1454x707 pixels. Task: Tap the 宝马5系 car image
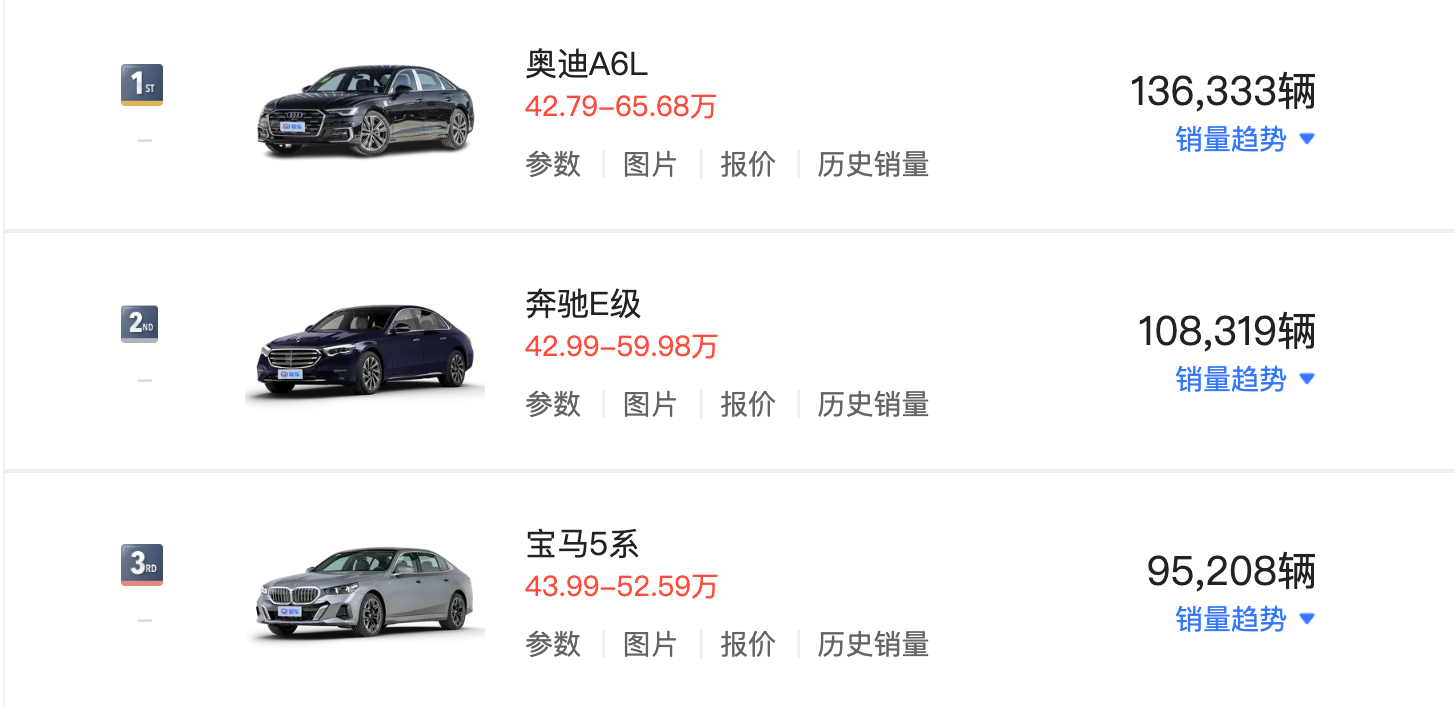coord(365,592)
